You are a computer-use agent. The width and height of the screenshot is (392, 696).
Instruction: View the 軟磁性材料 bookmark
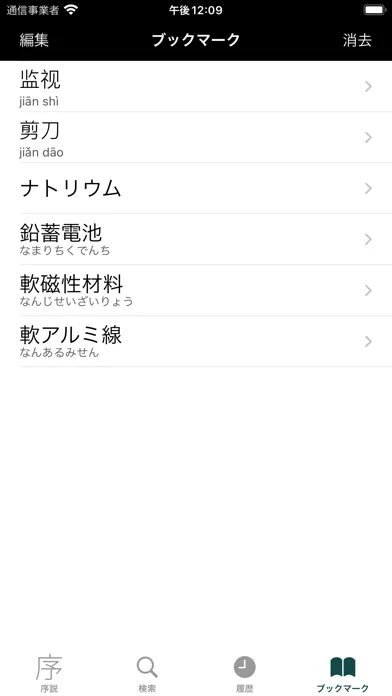pyautogui.click(x=196, y=291)
